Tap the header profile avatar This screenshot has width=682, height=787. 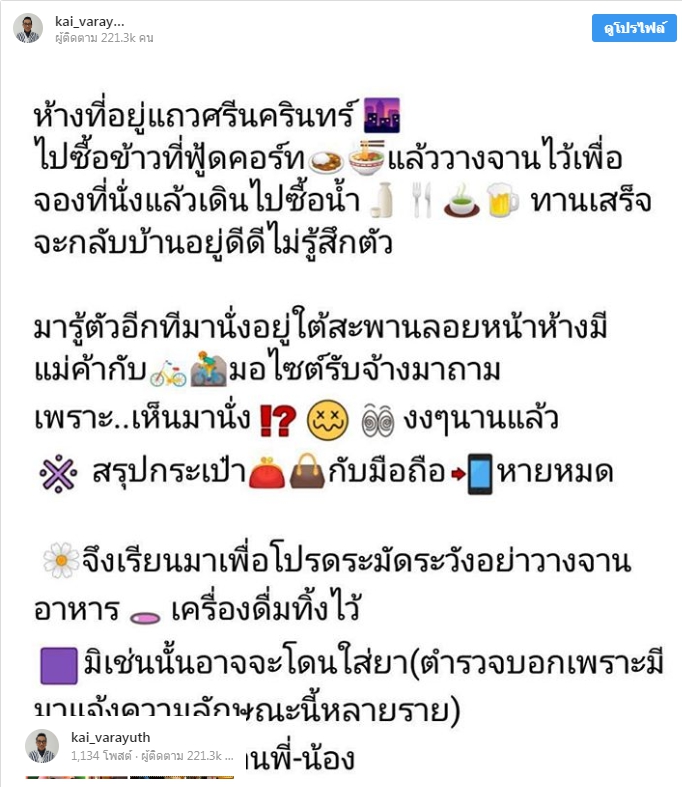coord(27,28)
